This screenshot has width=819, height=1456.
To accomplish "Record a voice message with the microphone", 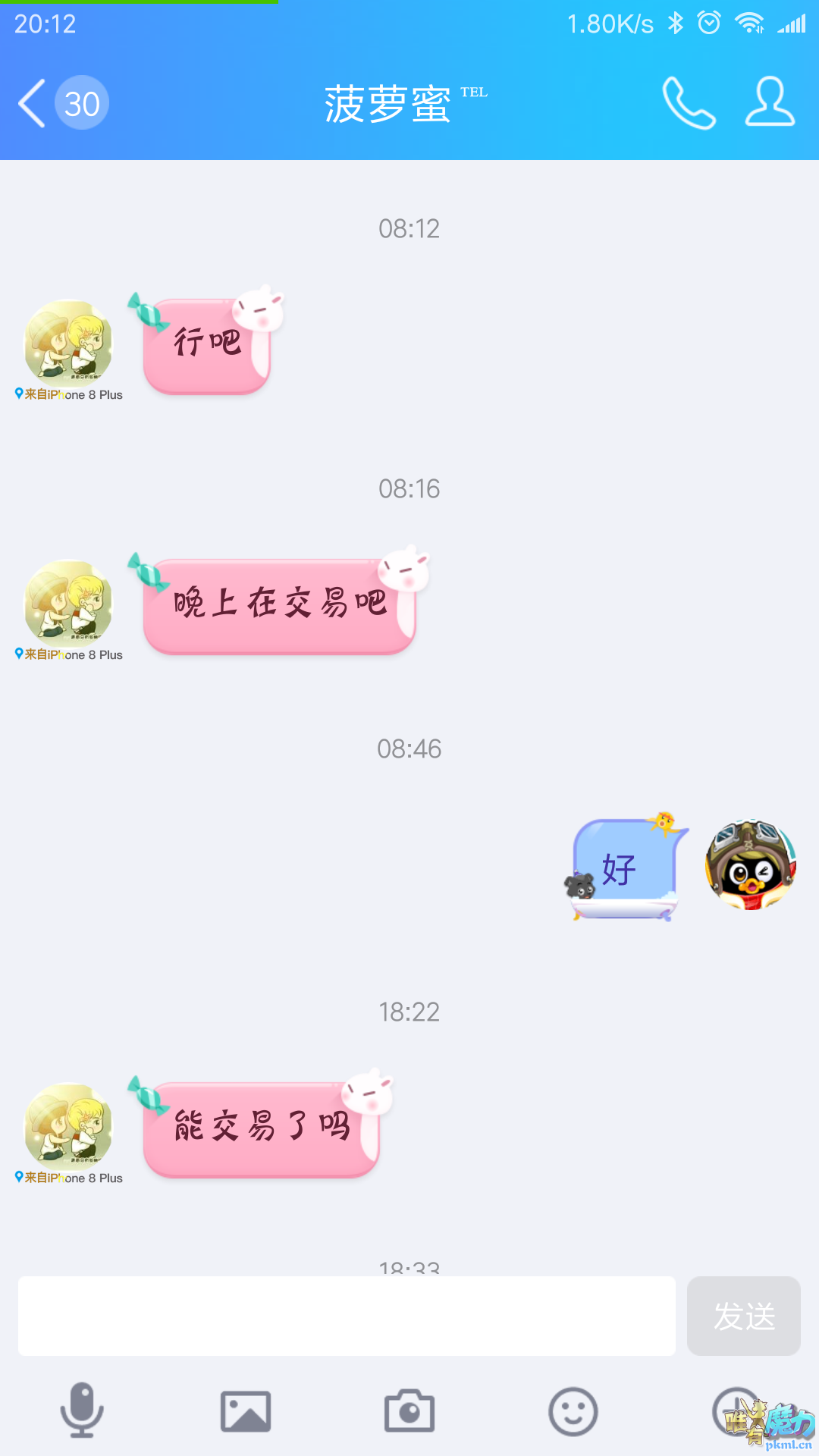I will [82, 1410].
